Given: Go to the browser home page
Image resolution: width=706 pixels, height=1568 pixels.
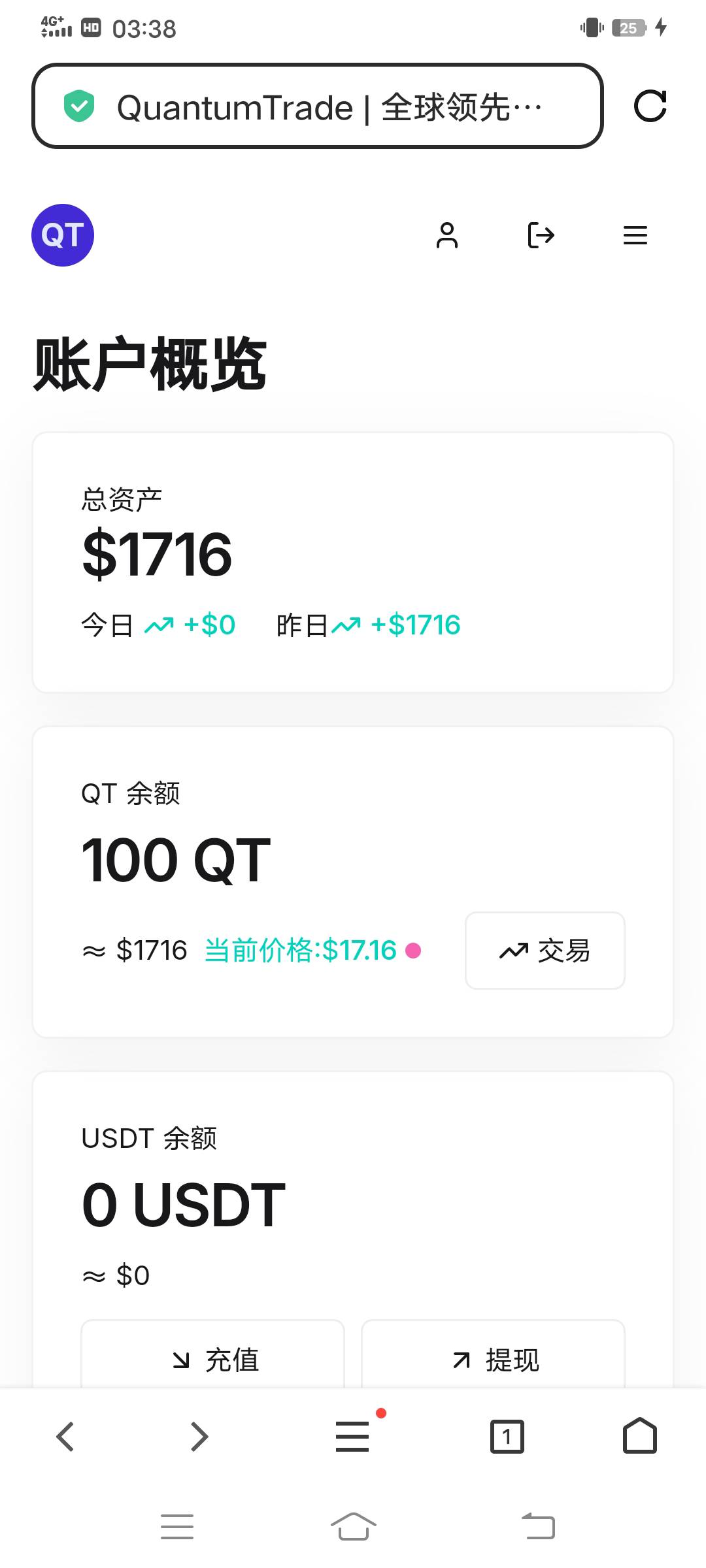Looking at the screenshot, I should point(639,1435).
